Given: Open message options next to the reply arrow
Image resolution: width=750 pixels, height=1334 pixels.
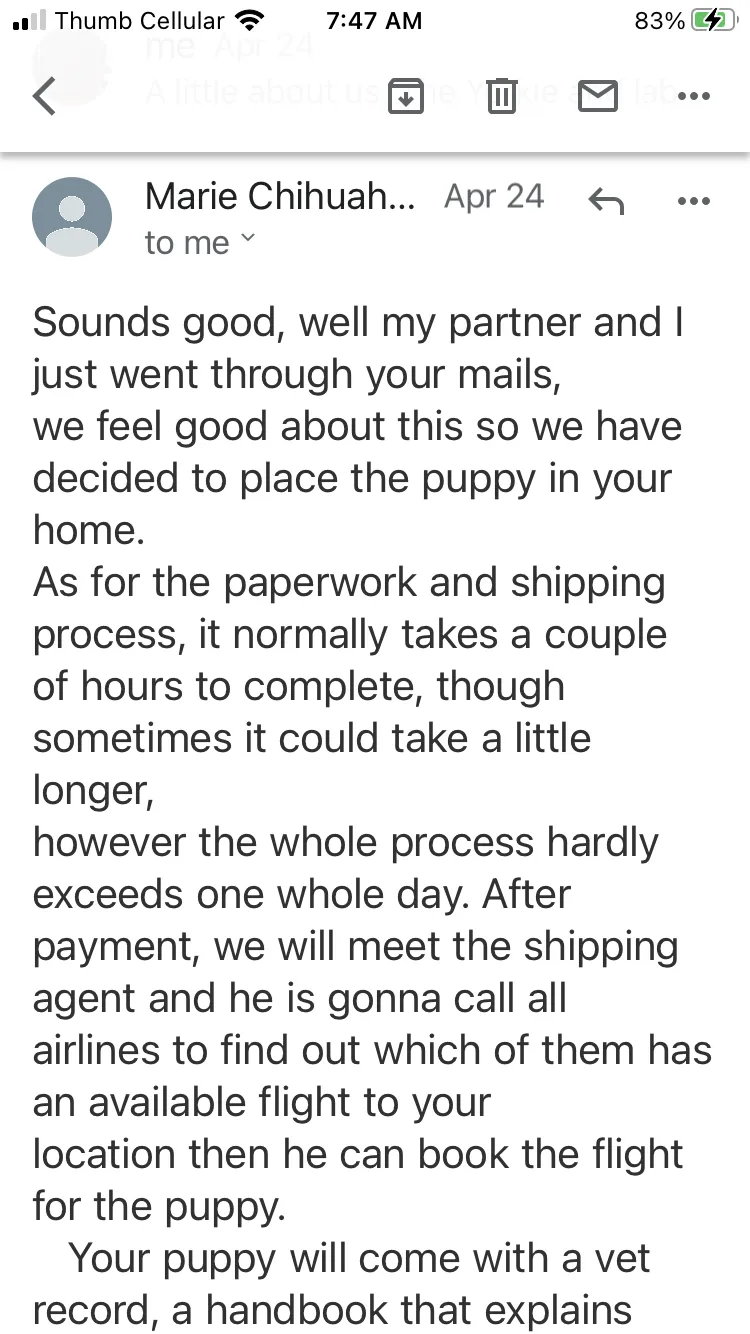Looking at the screenshot, I should coord(693,201).
